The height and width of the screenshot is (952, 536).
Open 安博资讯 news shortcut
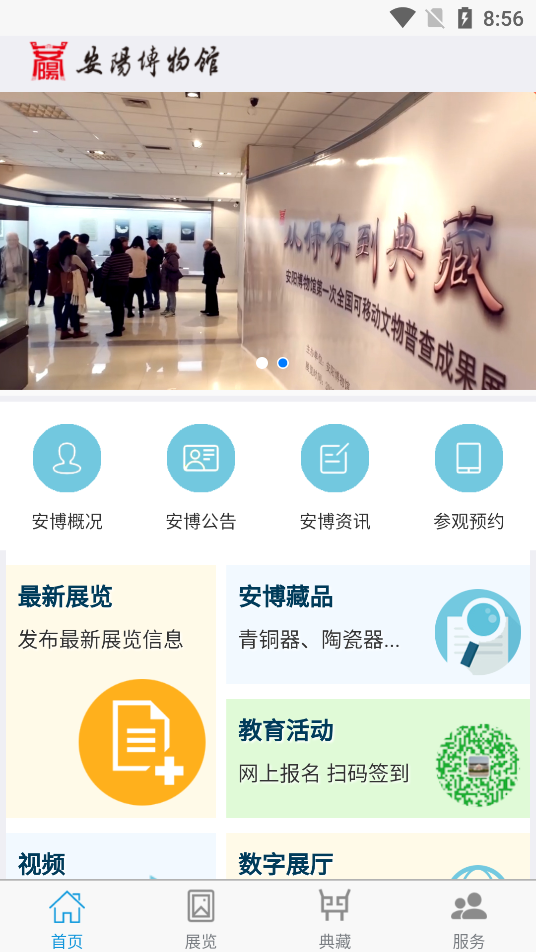tap(335, 477)
